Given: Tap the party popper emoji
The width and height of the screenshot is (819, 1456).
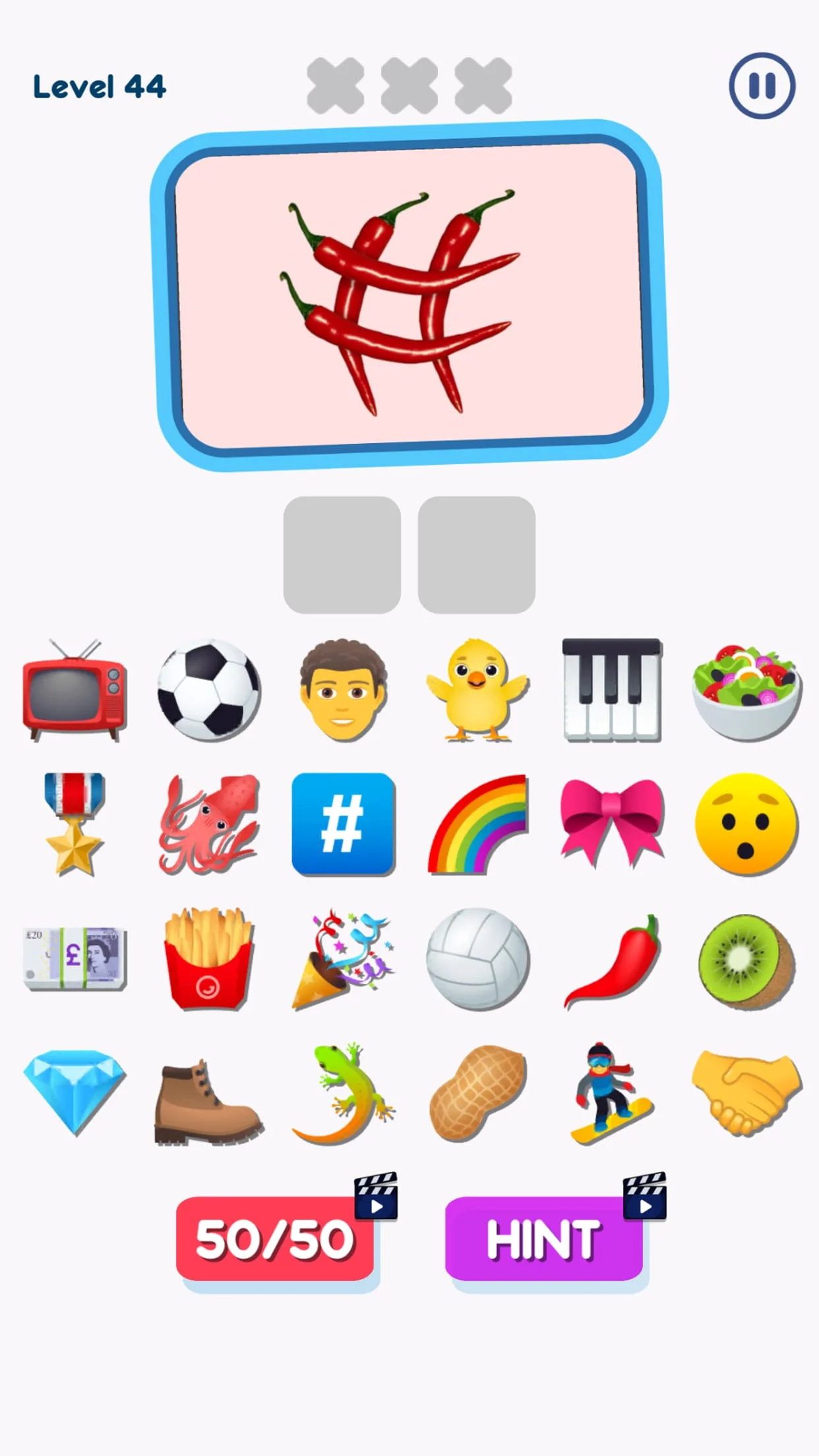Looking at the screenshot, I should coord(343,959).
